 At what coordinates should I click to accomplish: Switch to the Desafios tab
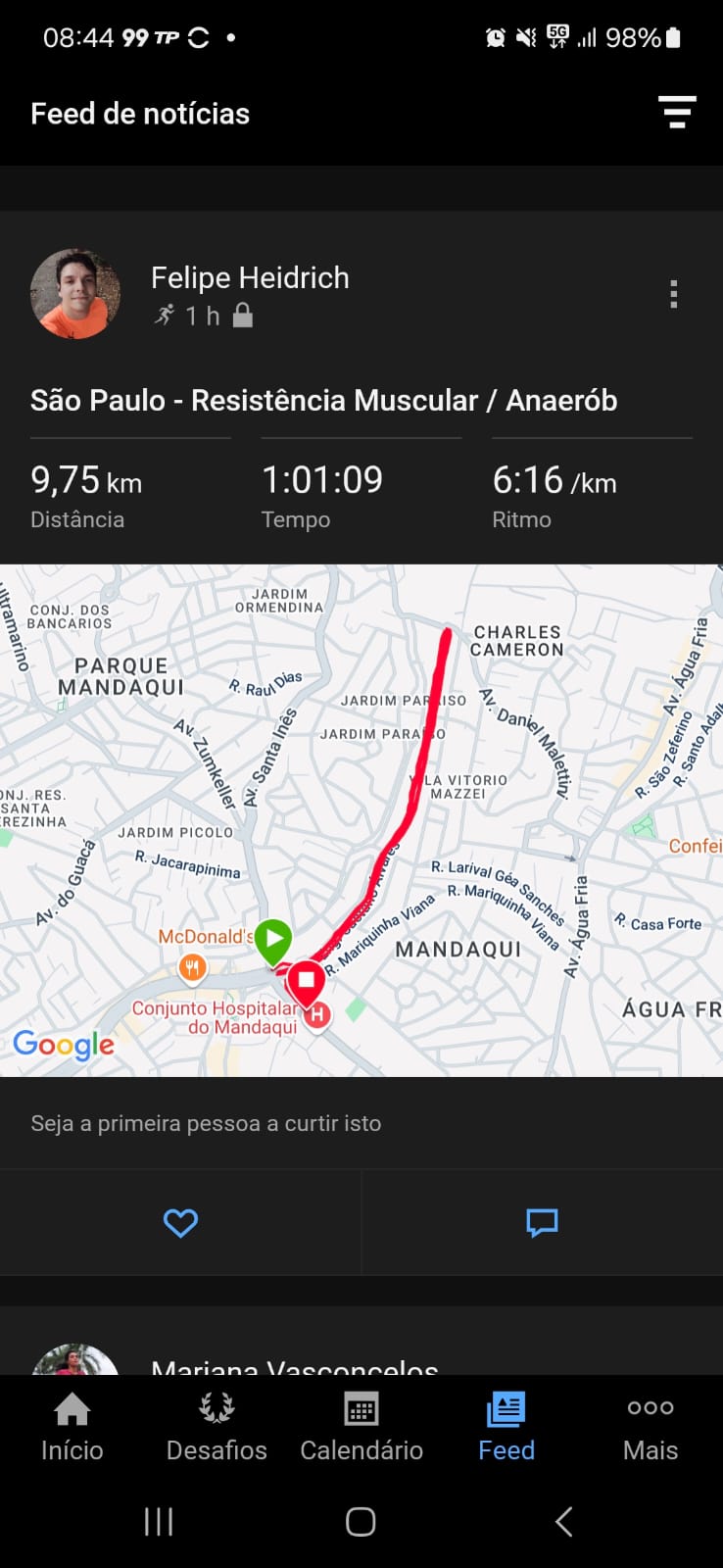[x=217, y=1427]
